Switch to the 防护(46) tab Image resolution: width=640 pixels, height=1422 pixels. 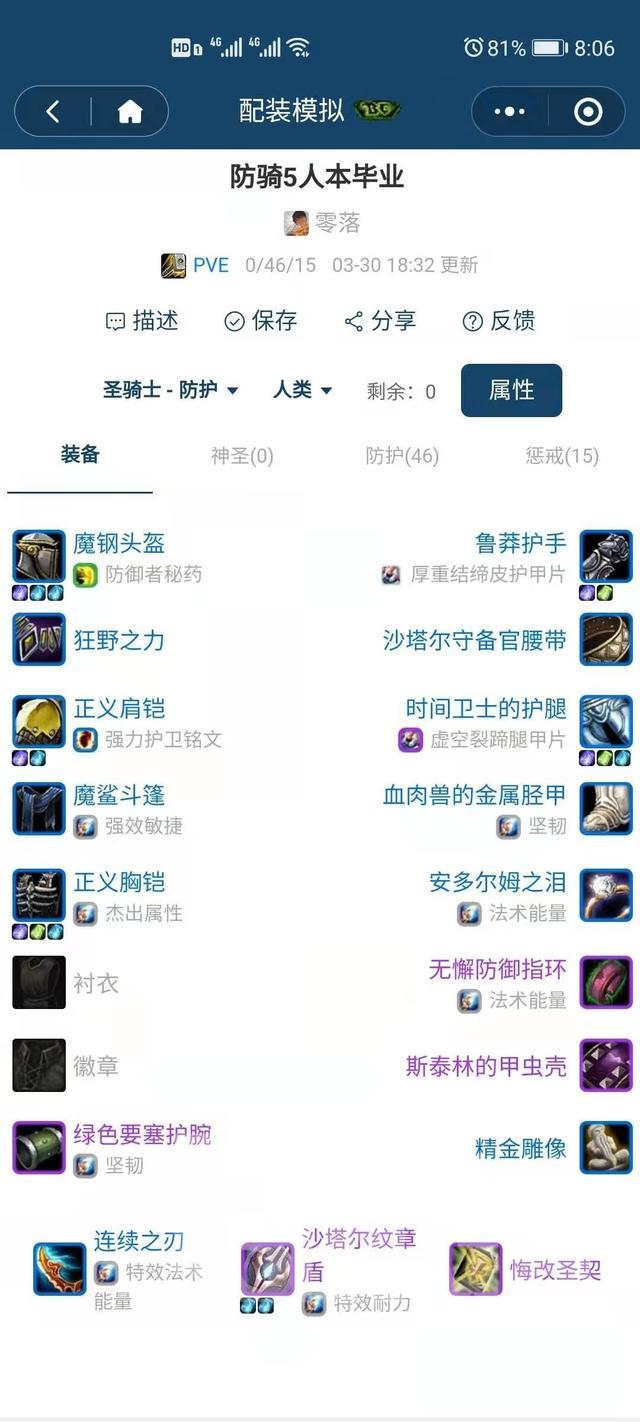tap(402, 456)
